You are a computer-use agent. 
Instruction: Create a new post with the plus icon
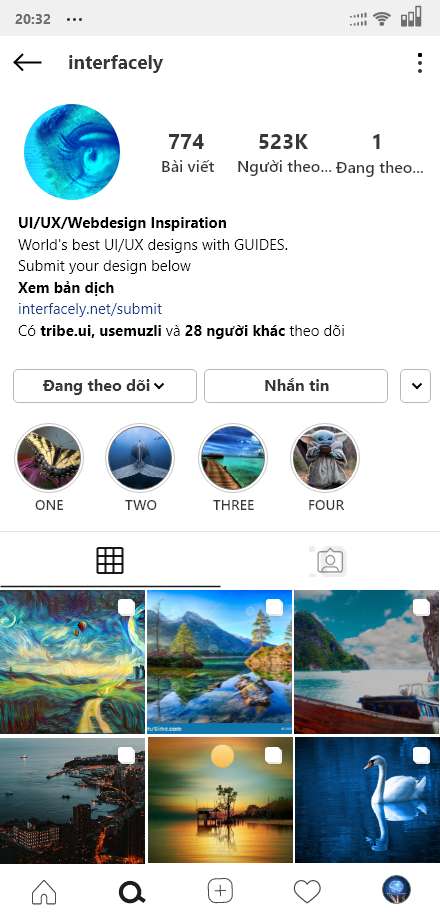220,891
